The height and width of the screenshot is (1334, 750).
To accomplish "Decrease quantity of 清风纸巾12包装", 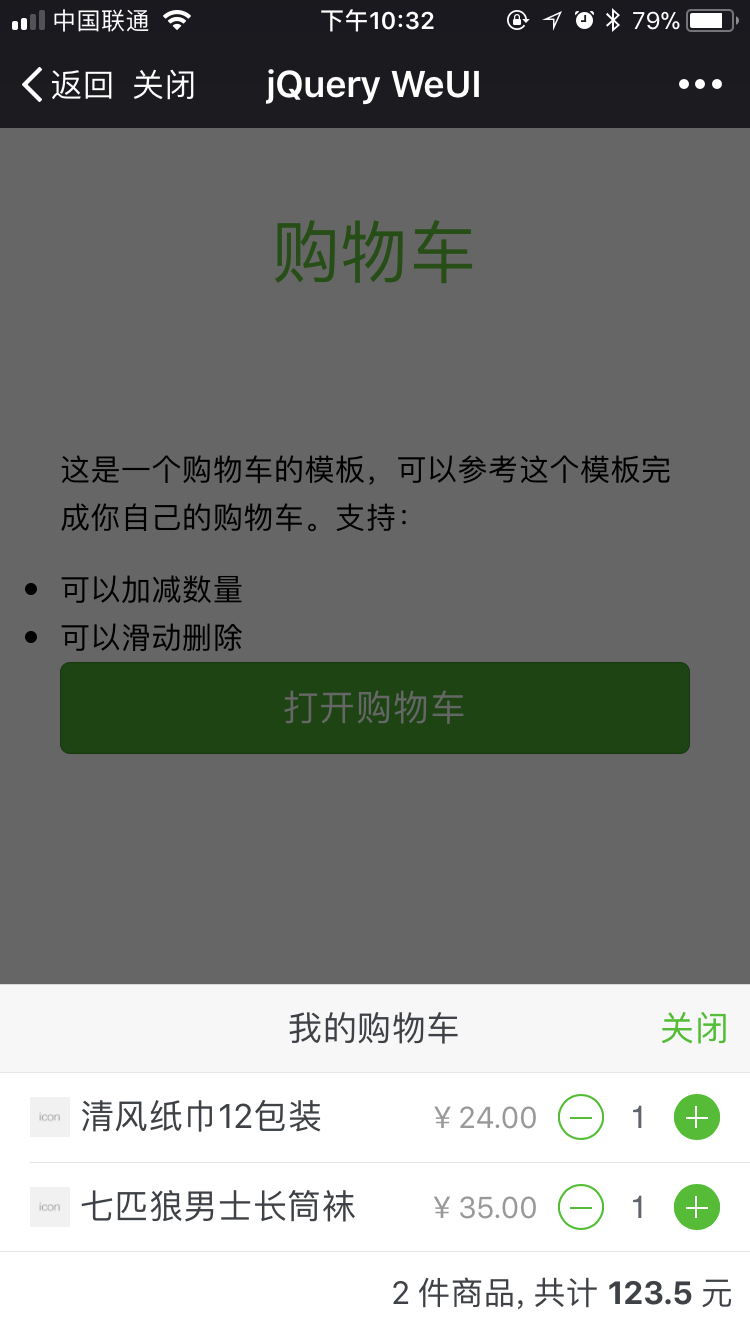I will click(581, 1117).
